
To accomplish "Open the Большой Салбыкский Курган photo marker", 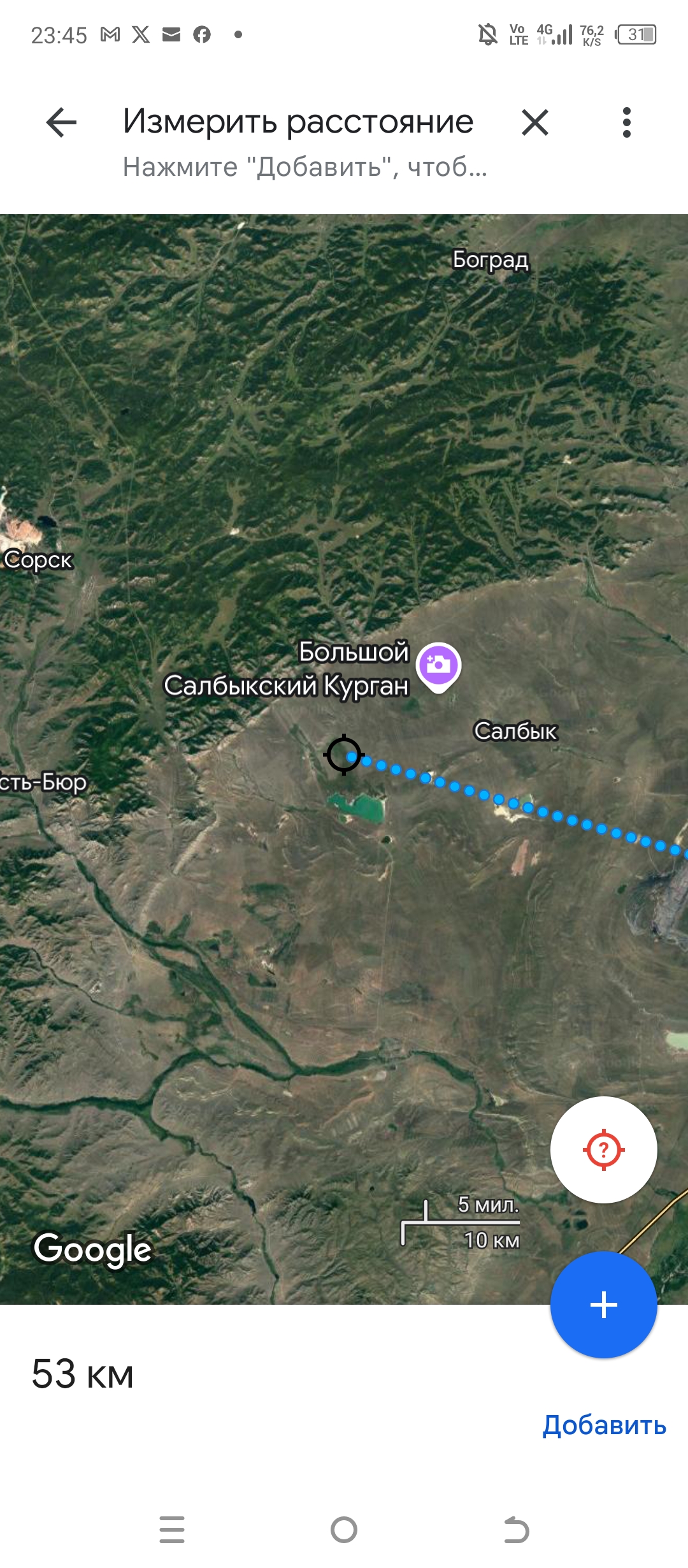I will pyautogui.click(x=438, y=666).
